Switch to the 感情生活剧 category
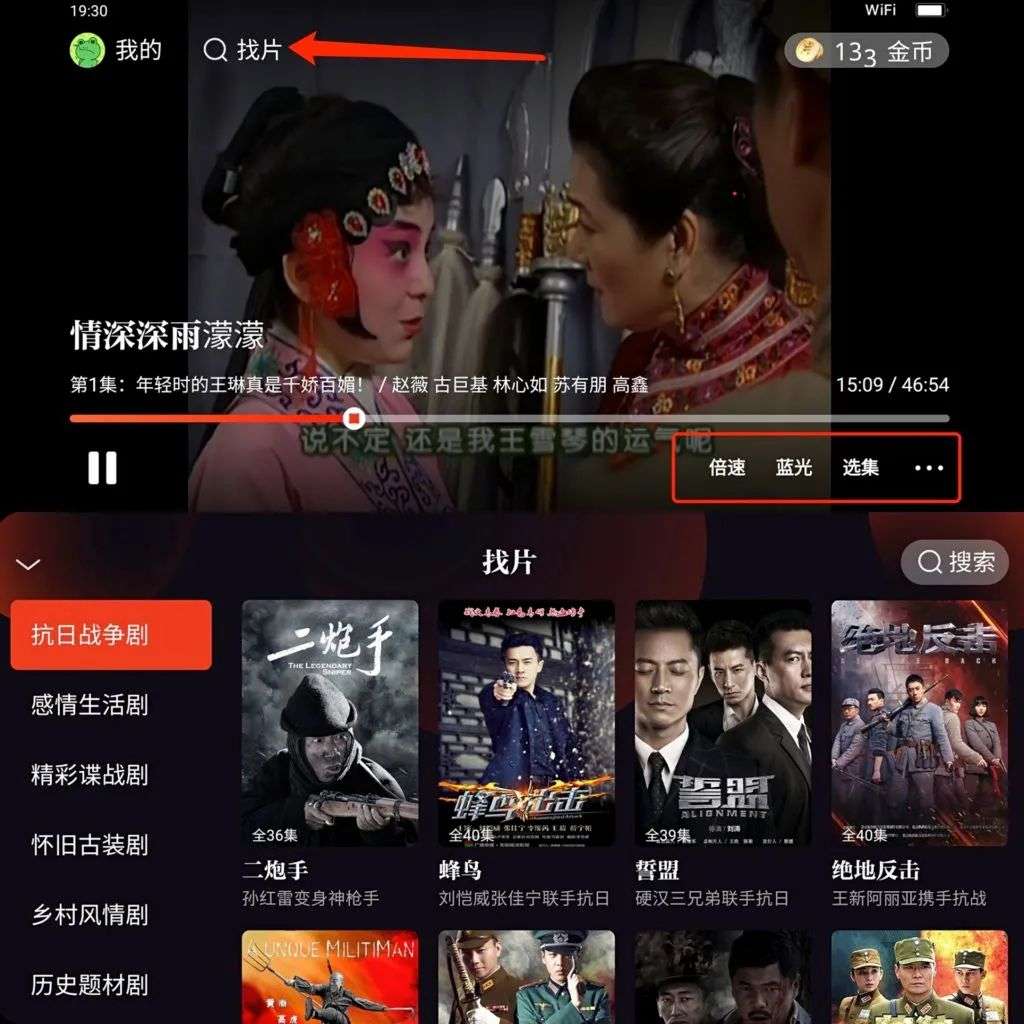Image resolution: width=1024 pixels, height=1024 pixels. (x=90, y=705)
